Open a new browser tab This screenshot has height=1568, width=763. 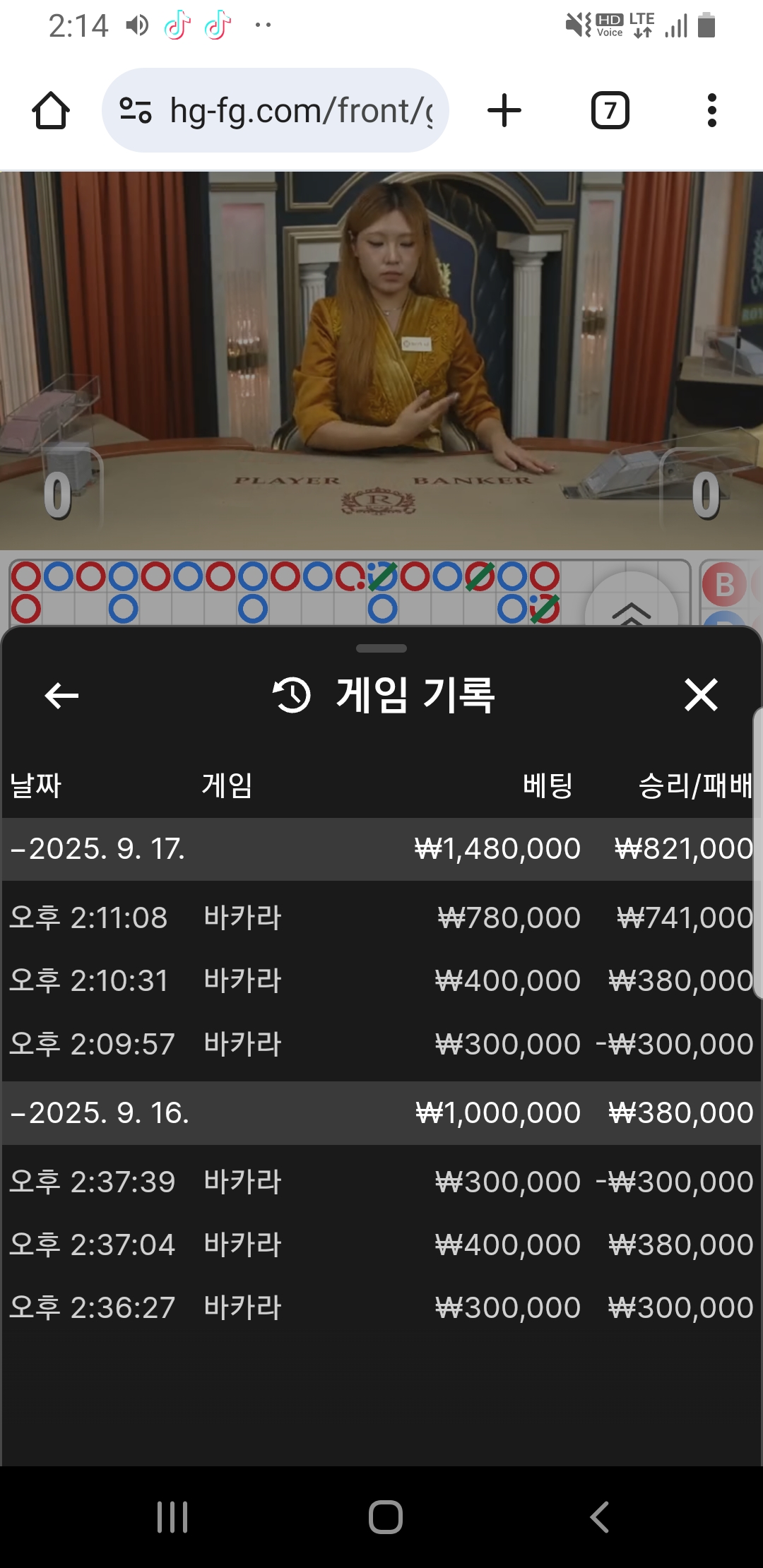pyautogui.click(x=504, y=111)
